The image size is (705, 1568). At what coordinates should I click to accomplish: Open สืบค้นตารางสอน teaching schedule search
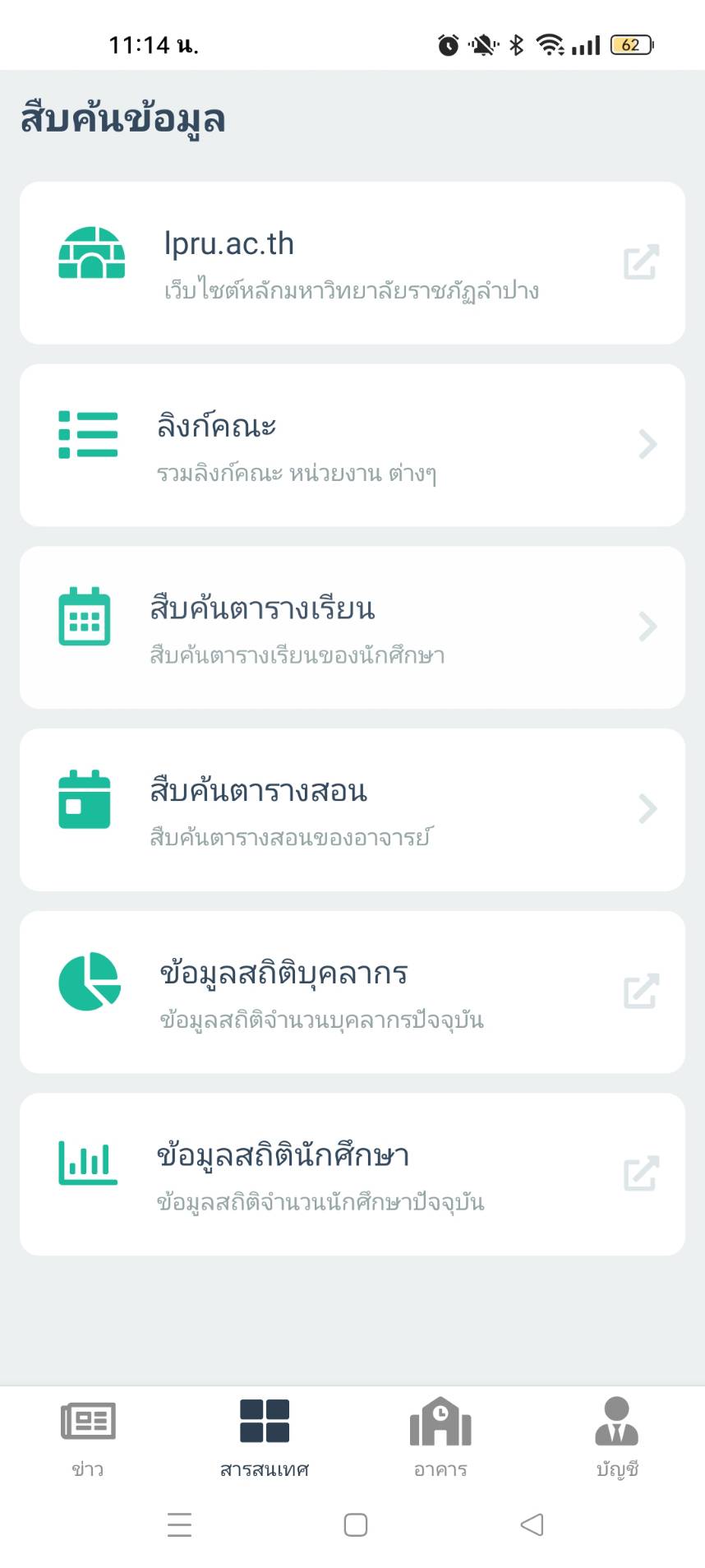click(352, 810)
